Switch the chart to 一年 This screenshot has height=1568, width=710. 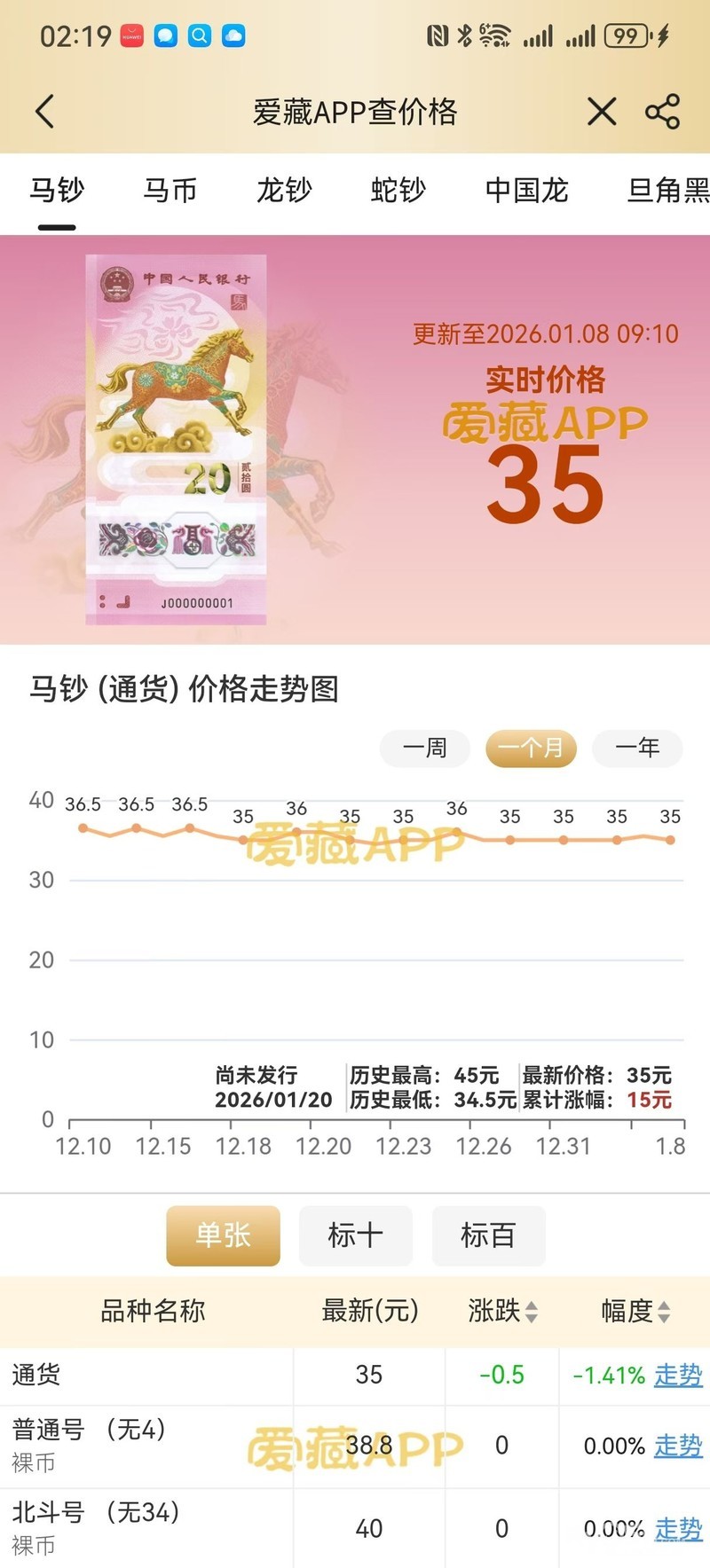(x=637, y=748)
